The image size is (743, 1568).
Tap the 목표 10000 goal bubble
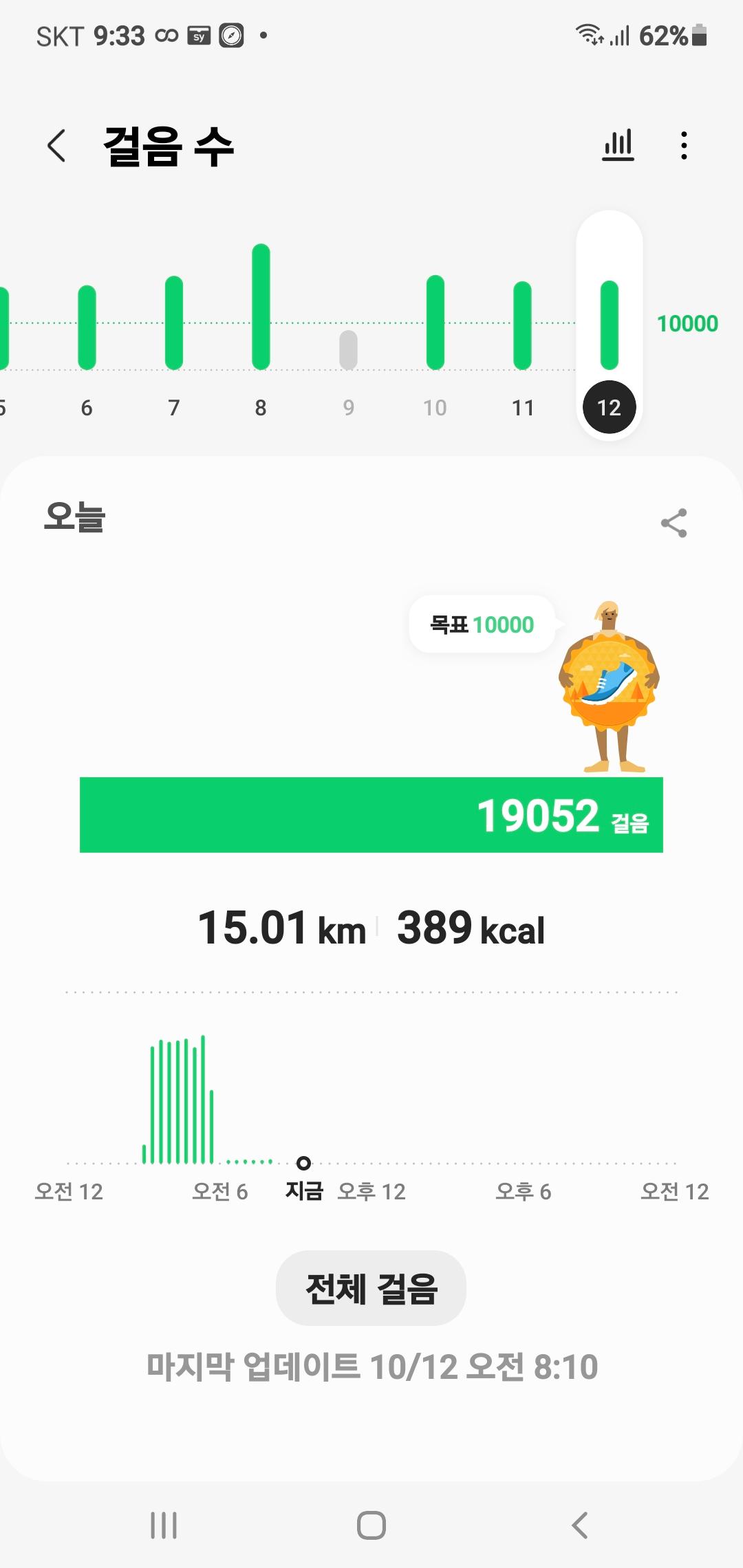tap(482, 624)
